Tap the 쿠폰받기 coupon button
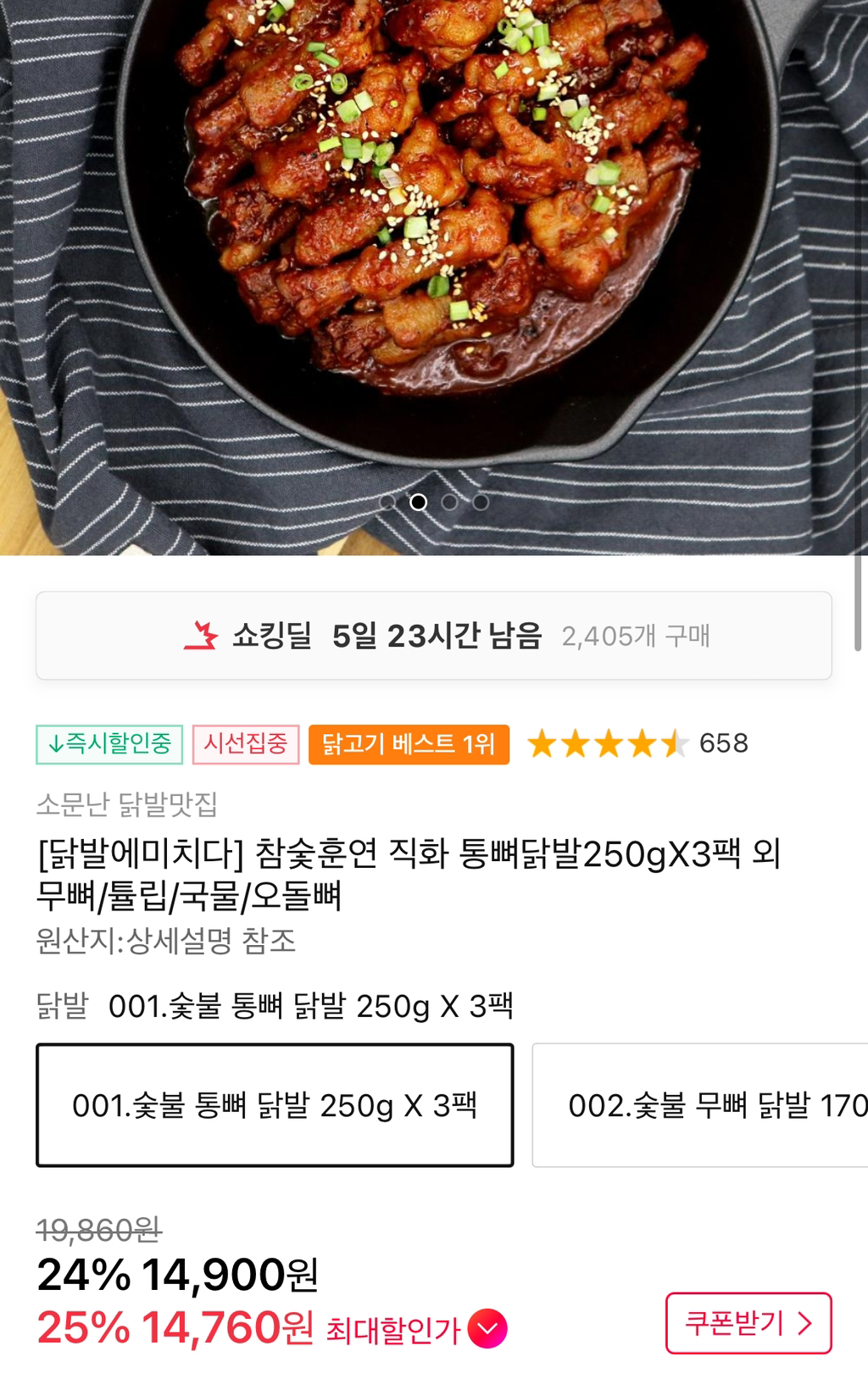868x1390 pixels. [748, 1323]
